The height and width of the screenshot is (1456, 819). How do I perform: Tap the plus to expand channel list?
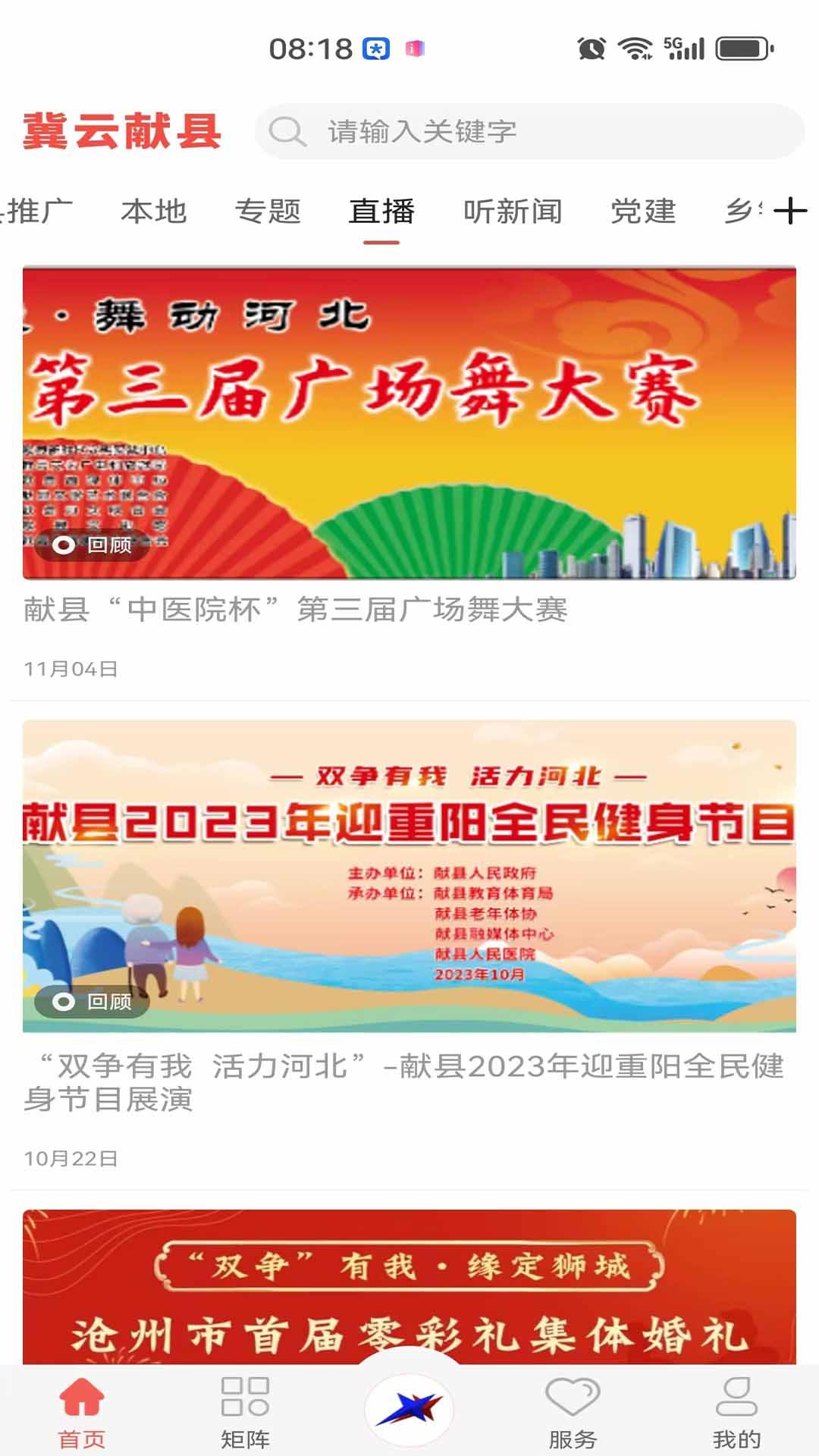coord(789,212)
